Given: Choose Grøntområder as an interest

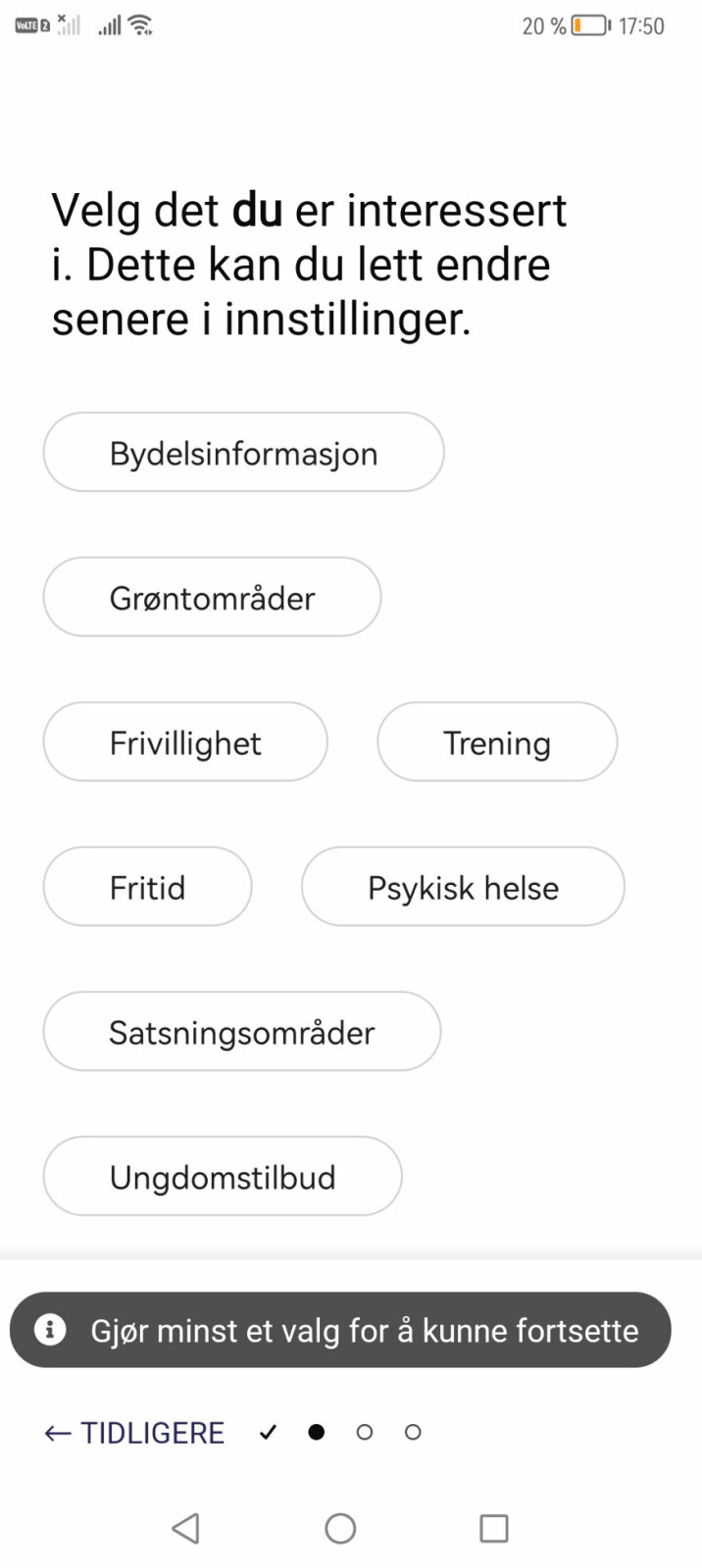Looking at the screenshot, I should [x=212, y=597].
